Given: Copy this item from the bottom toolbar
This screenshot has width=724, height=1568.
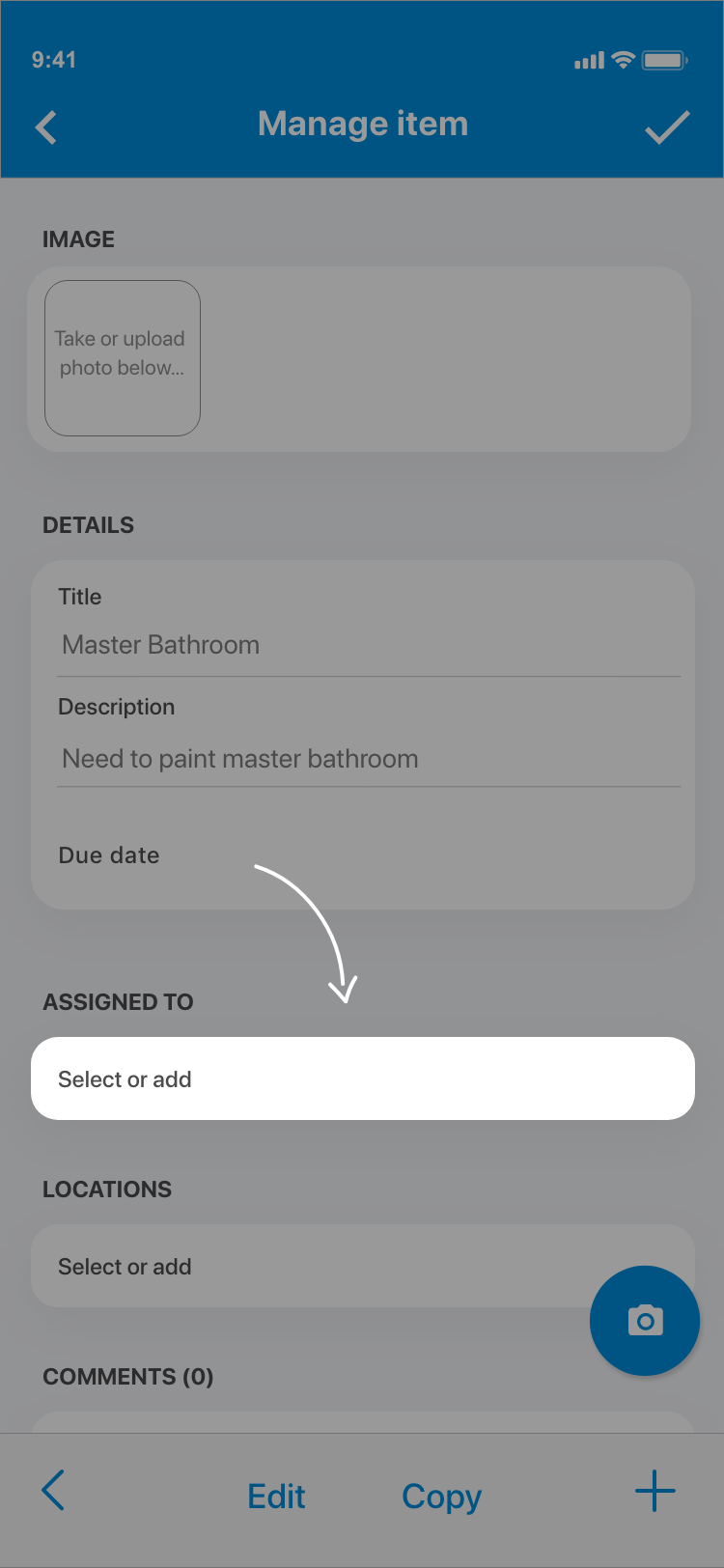Looking at the screenshot, I should 441,1496.
